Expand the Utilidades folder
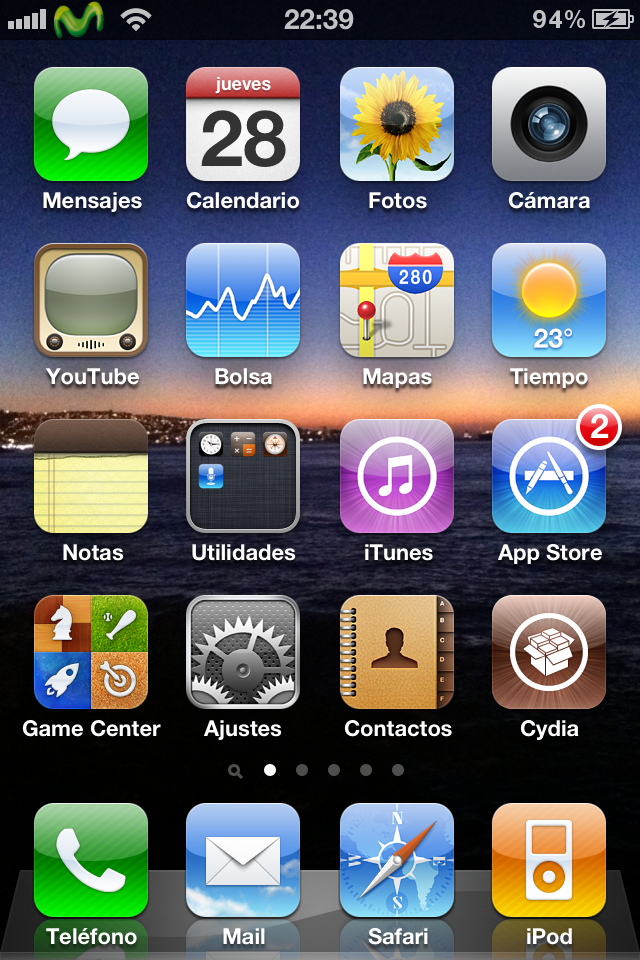Viewport: 640px width, 960px height. click(243, 477)
